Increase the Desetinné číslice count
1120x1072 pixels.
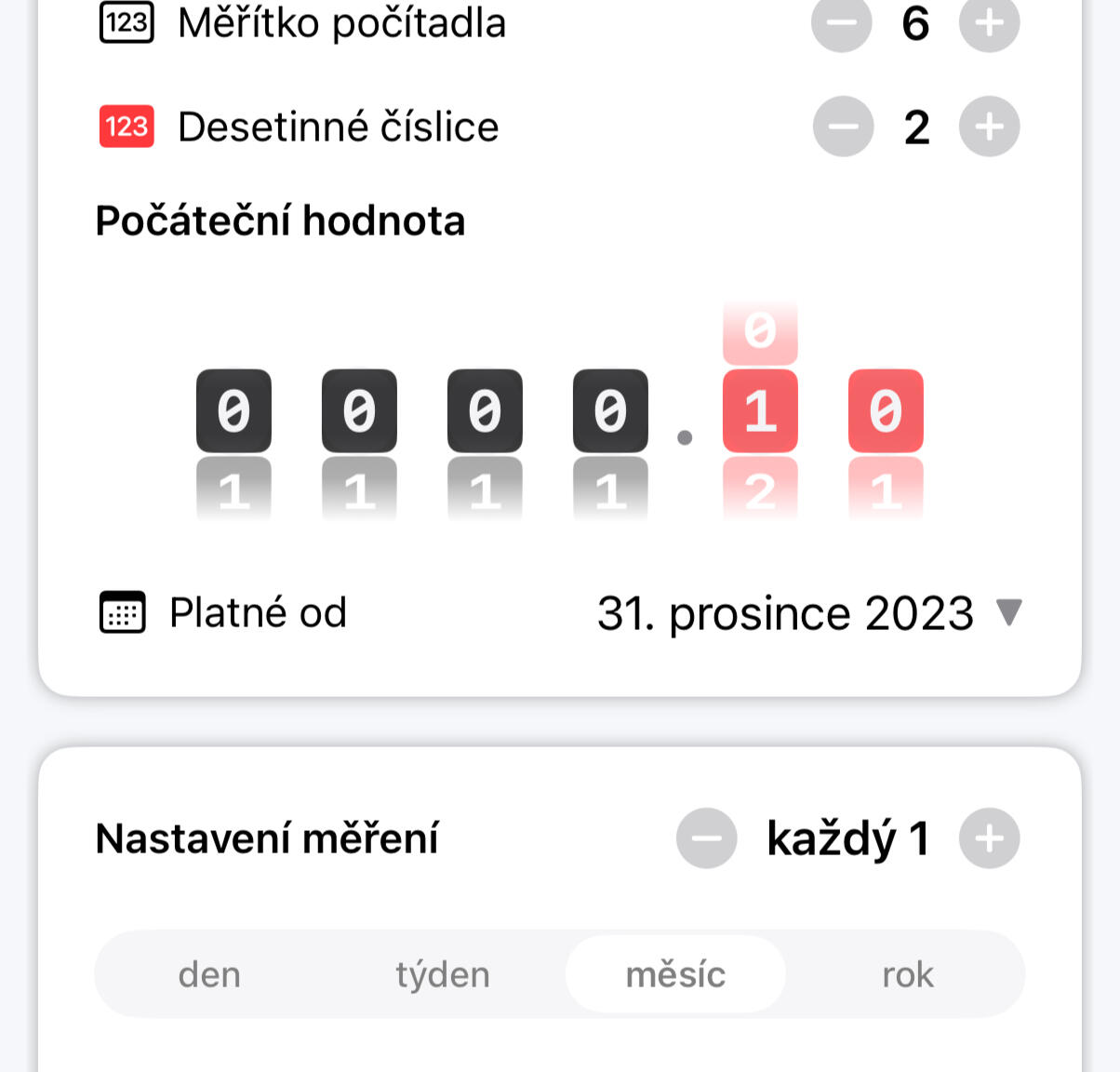989,127
